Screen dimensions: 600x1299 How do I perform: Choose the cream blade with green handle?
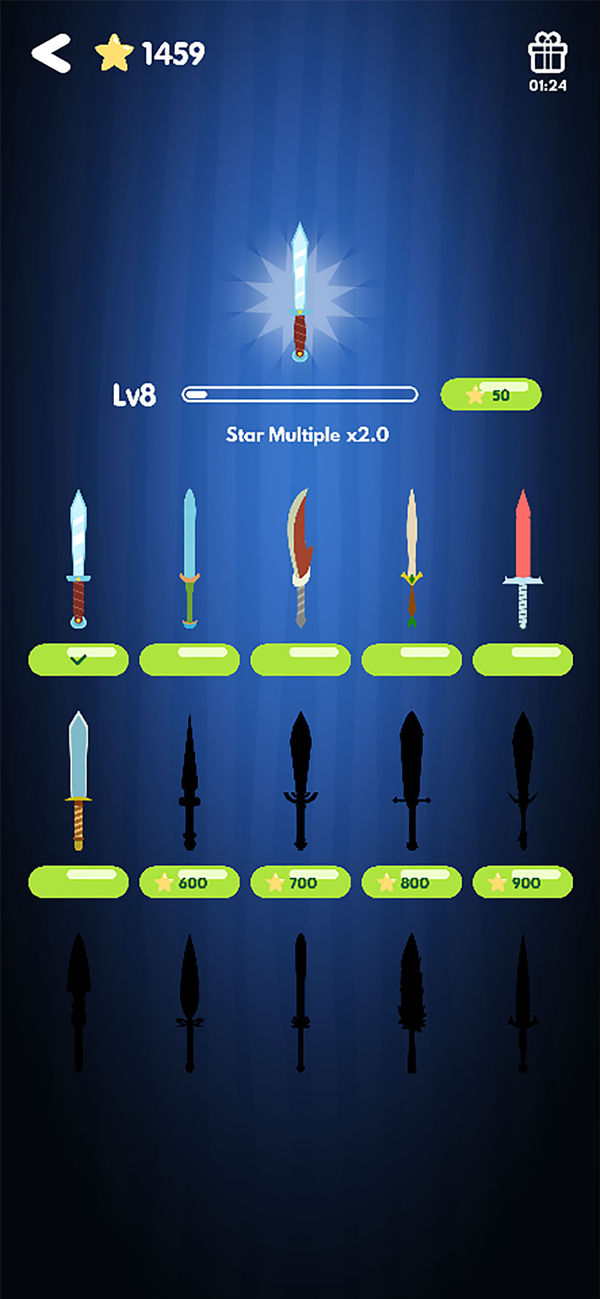(x=411, y=558)
